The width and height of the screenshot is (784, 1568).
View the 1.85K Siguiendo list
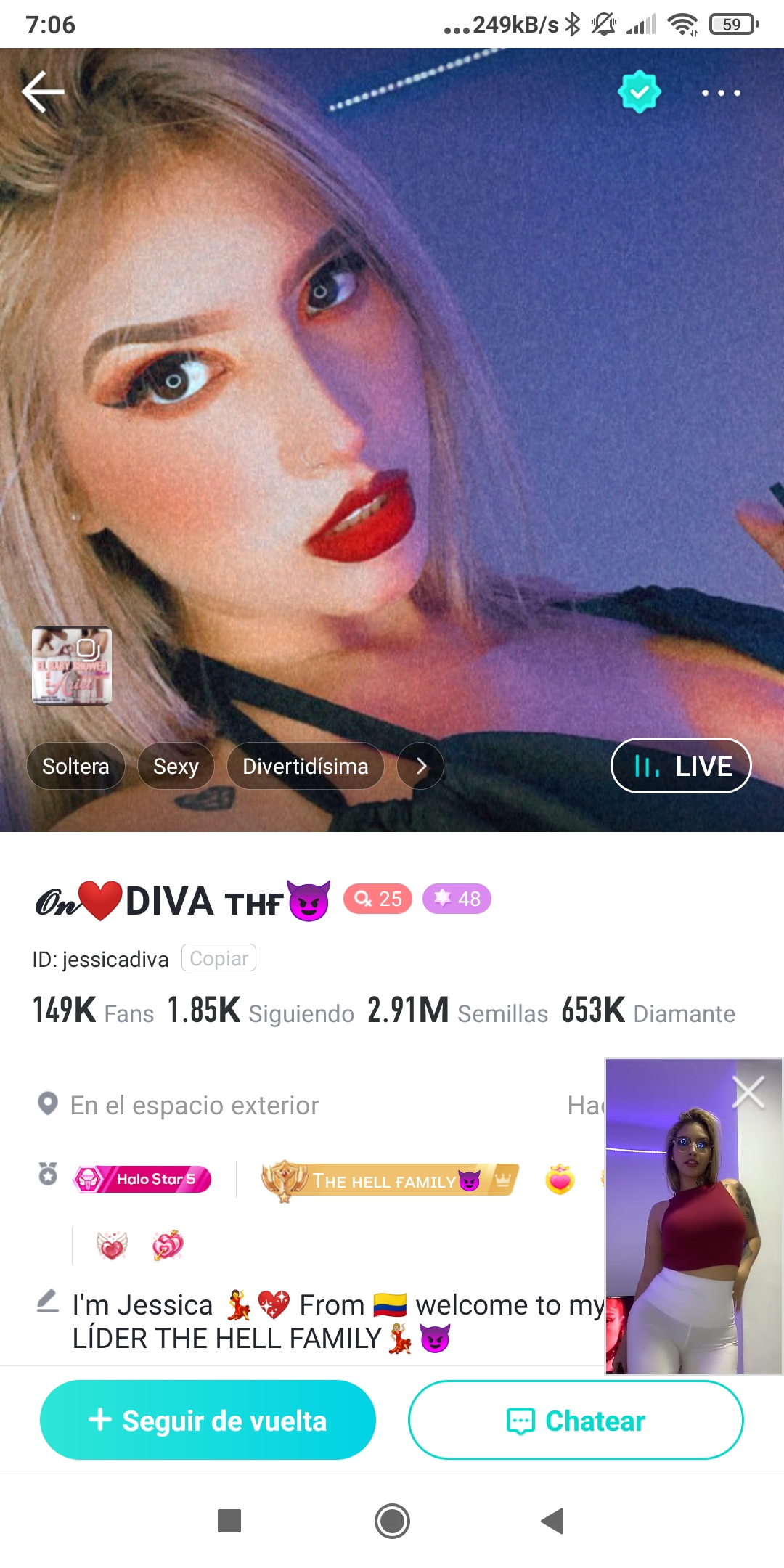[260, 1010]
